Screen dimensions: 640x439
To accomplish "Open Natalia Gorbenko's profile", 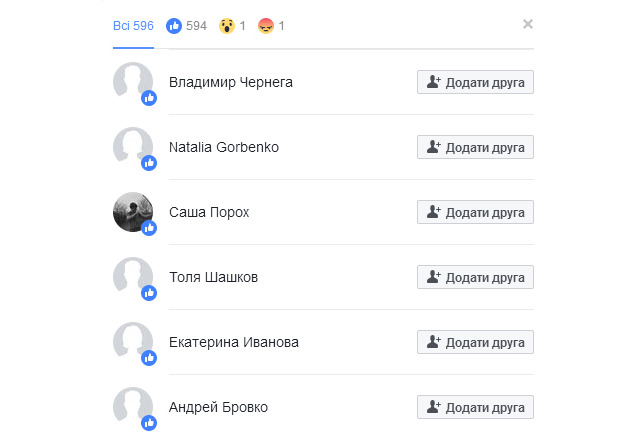I will [224, 147].
